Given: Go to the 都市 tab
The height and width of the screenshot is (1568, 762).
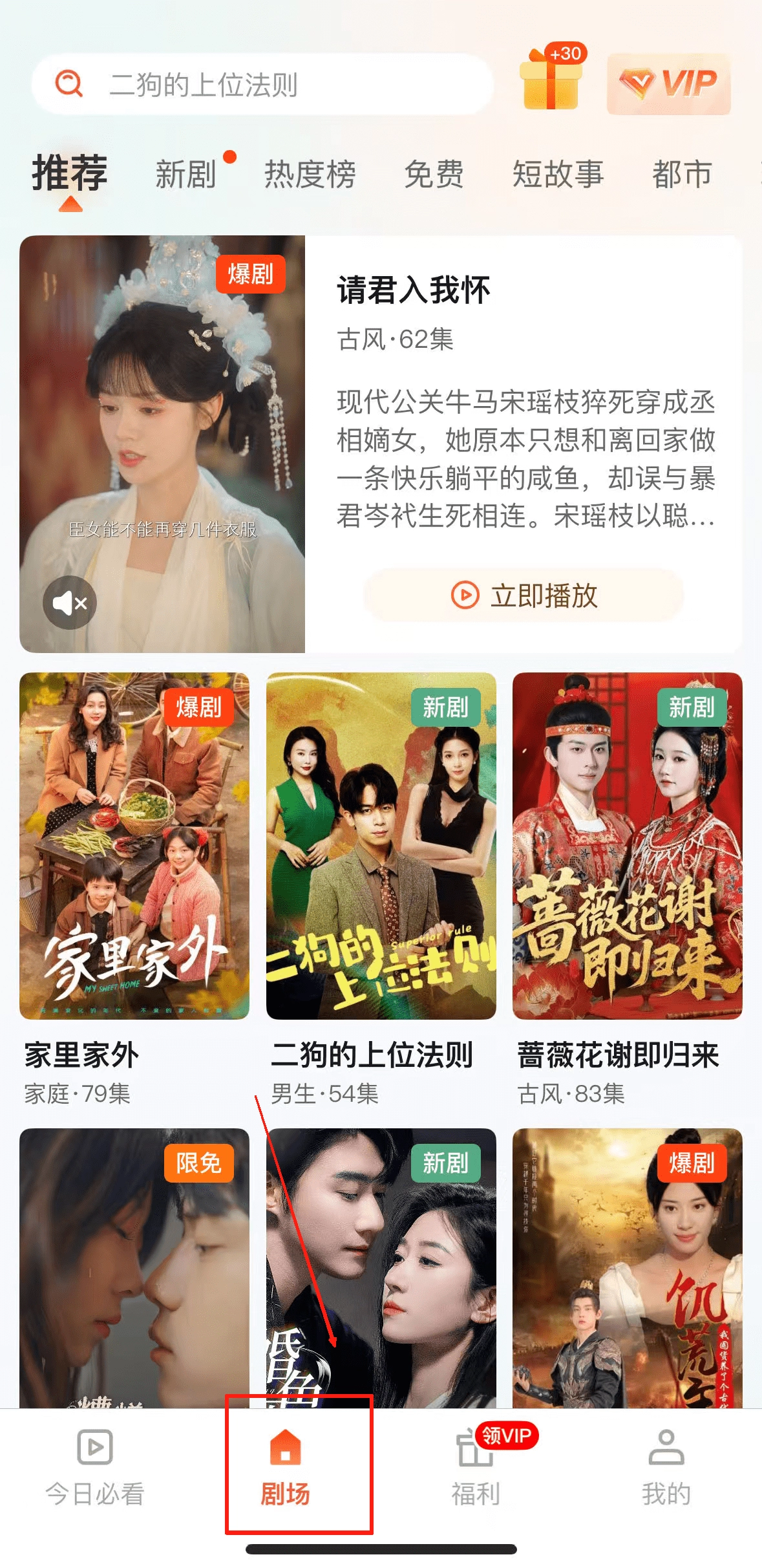Looking at the screenshot, I should tap(682, 175).
